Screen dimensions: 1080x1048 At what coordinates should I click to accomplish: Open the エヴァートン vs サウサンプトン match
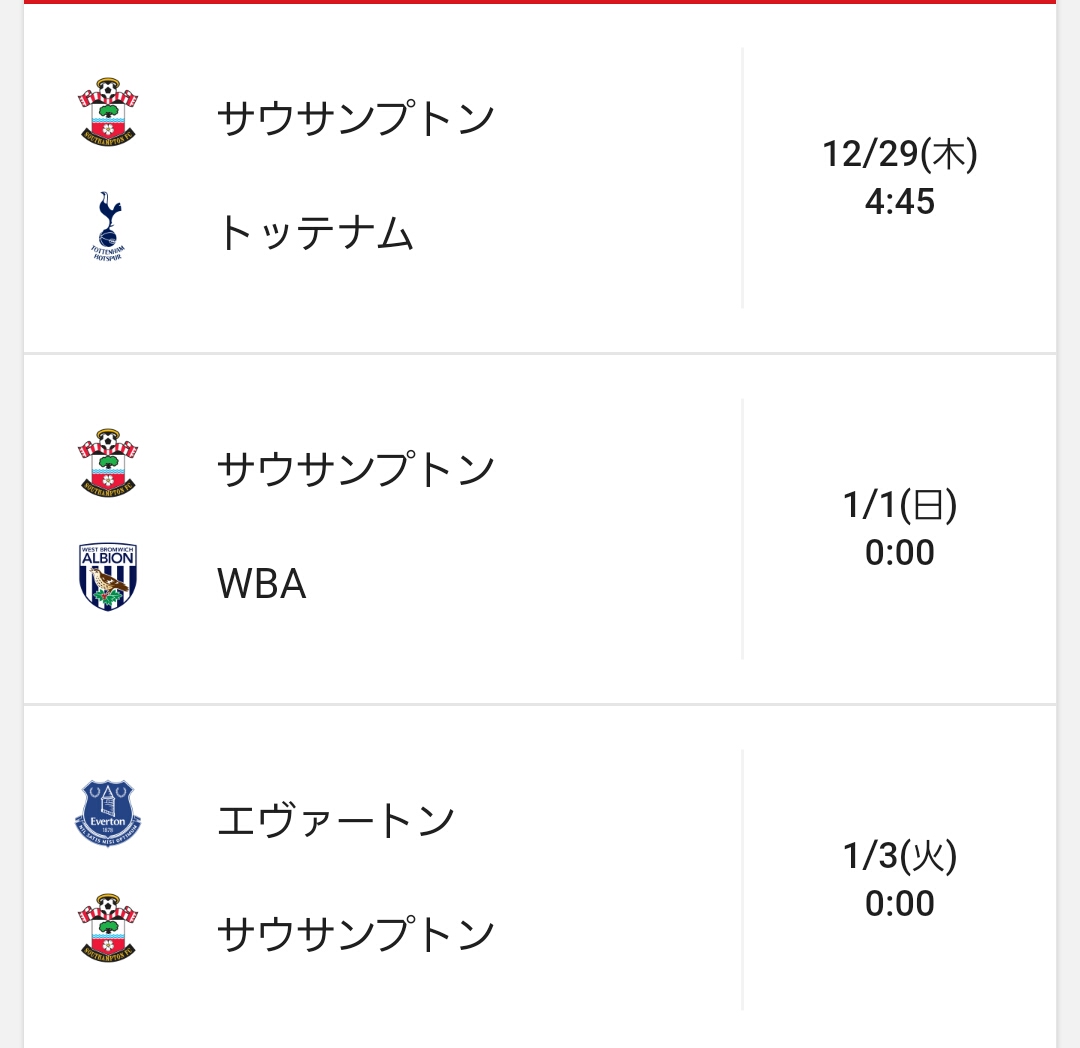click(x=540, y=878)
